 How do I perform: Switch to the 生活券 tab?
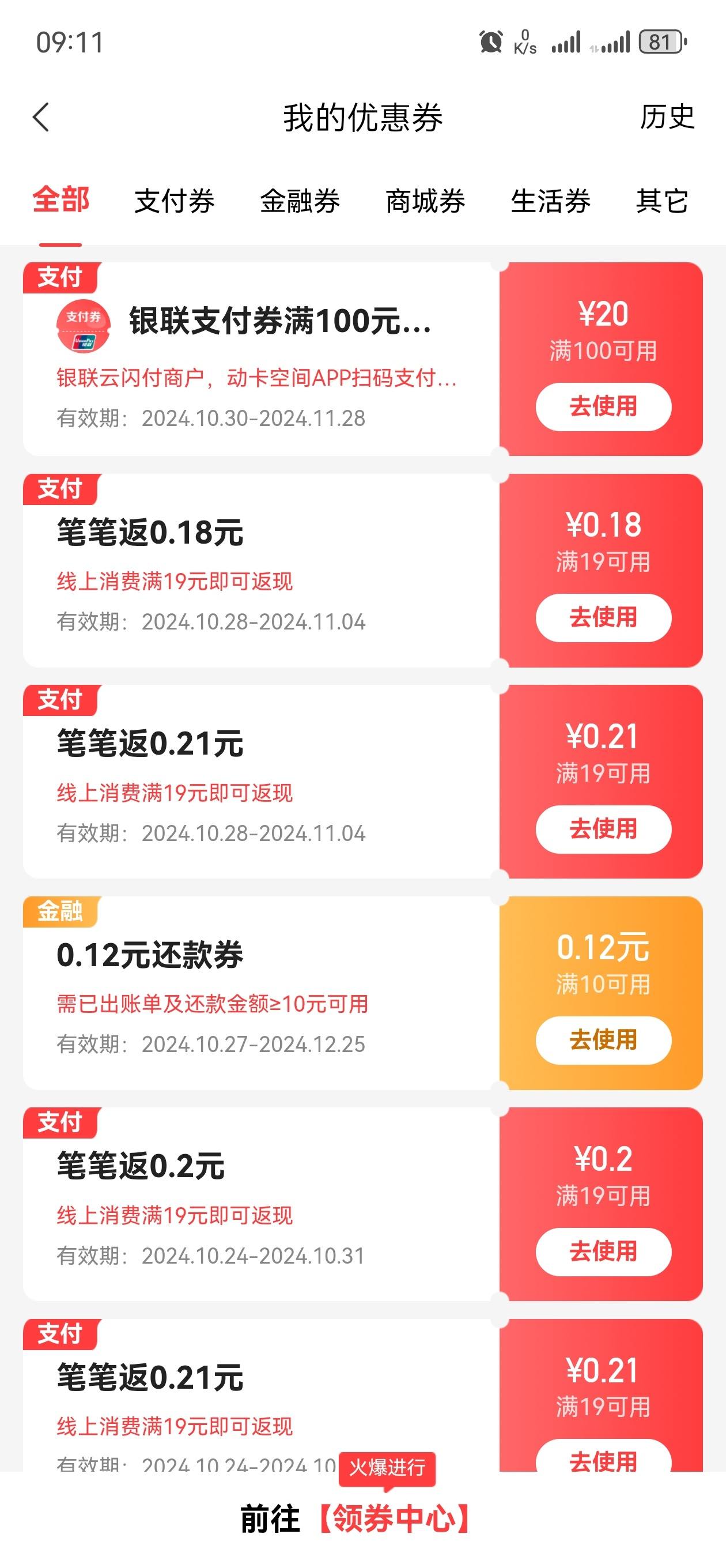point(551,201)
